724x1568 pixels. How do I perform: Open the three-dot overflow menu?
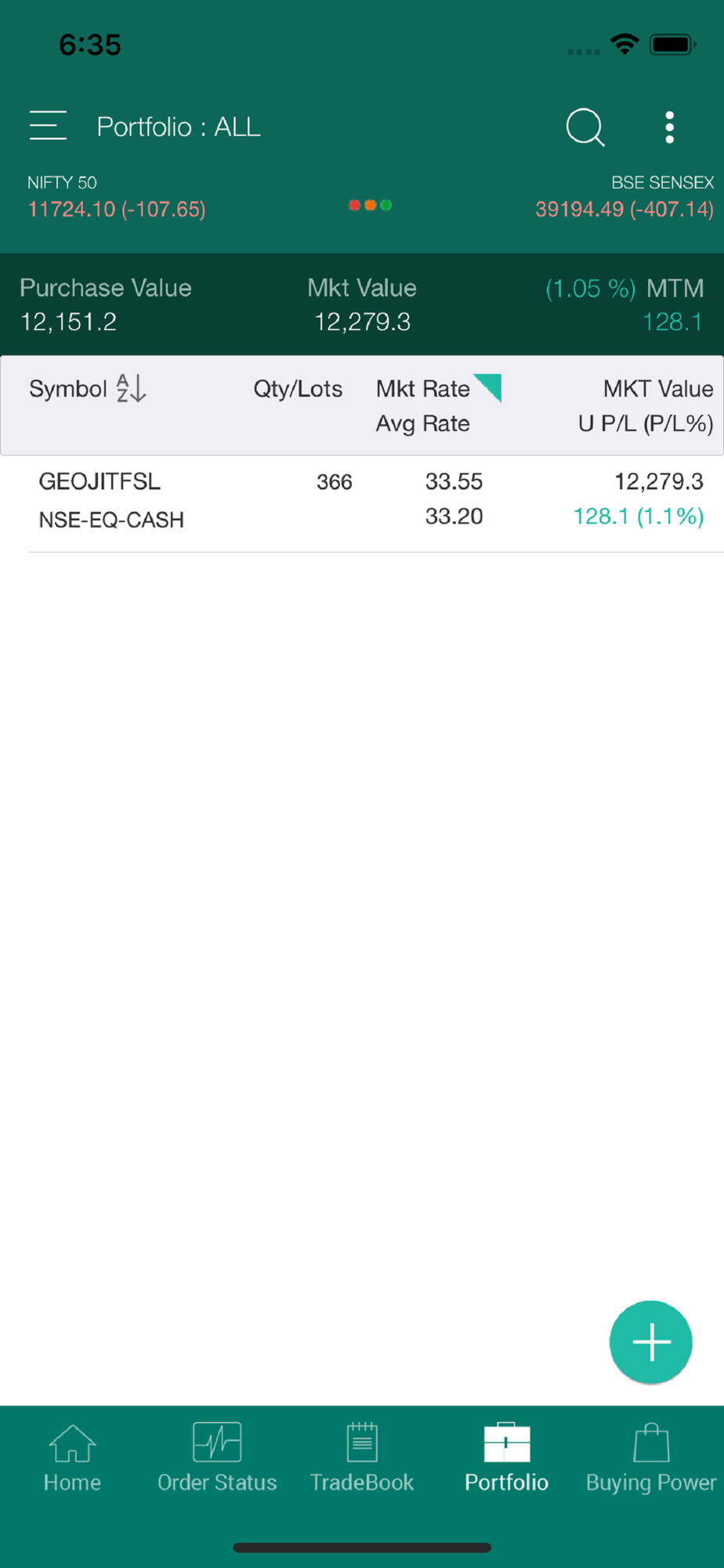click(x=669, y=127)
